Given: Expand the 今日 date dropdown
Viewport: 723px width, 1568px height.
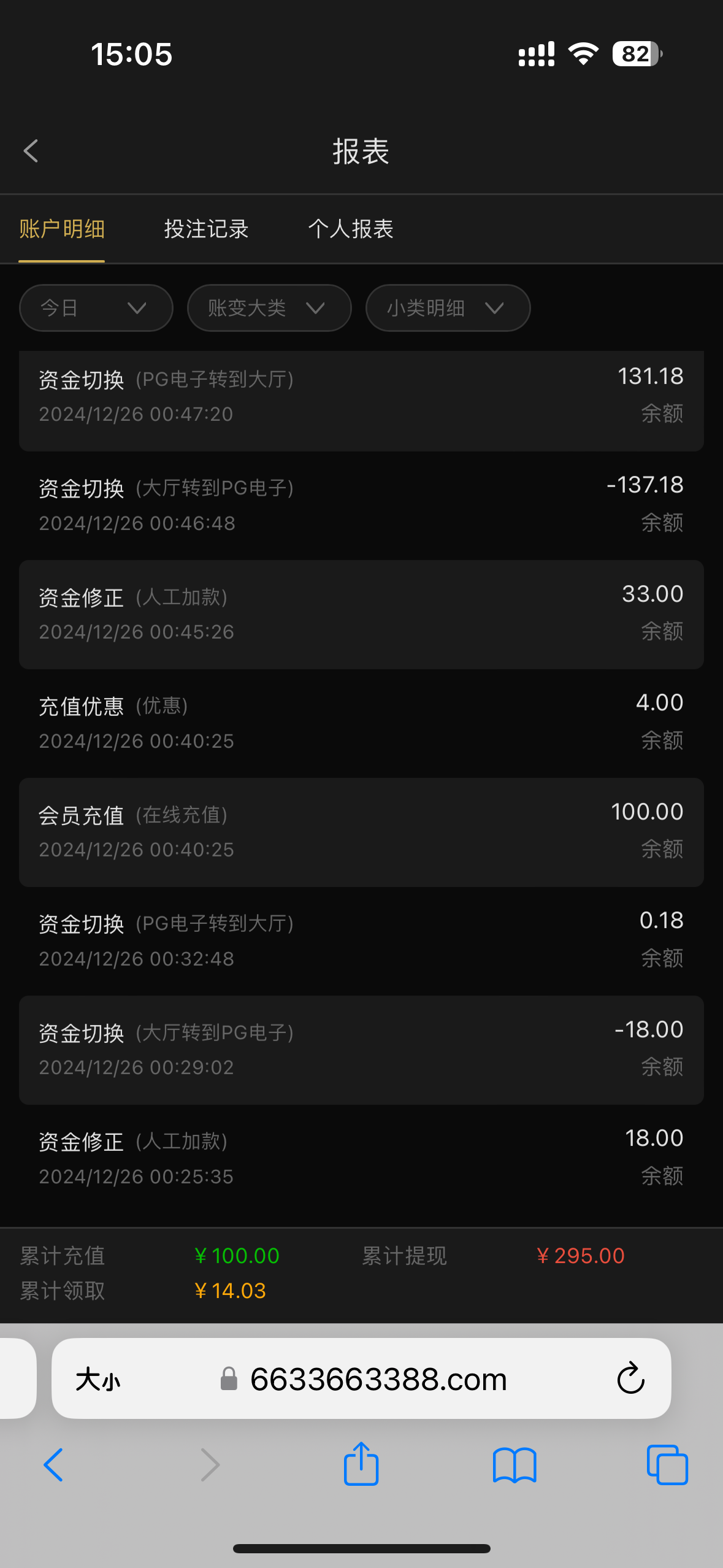Looking at the screenshot, I should point(96,308).
